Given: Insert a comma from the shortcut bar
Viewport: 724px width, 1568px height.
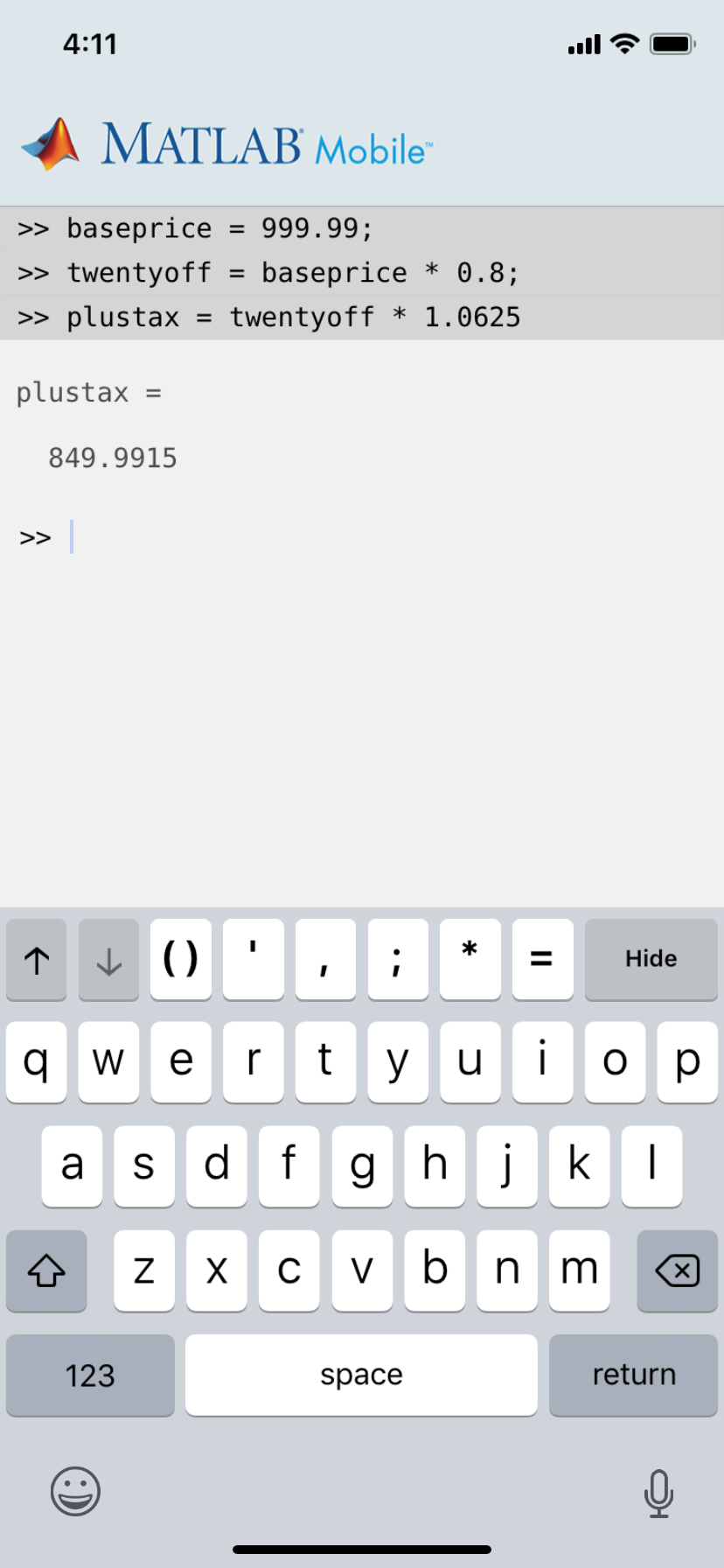Looking at the screenshot, I should coord(325,959).
